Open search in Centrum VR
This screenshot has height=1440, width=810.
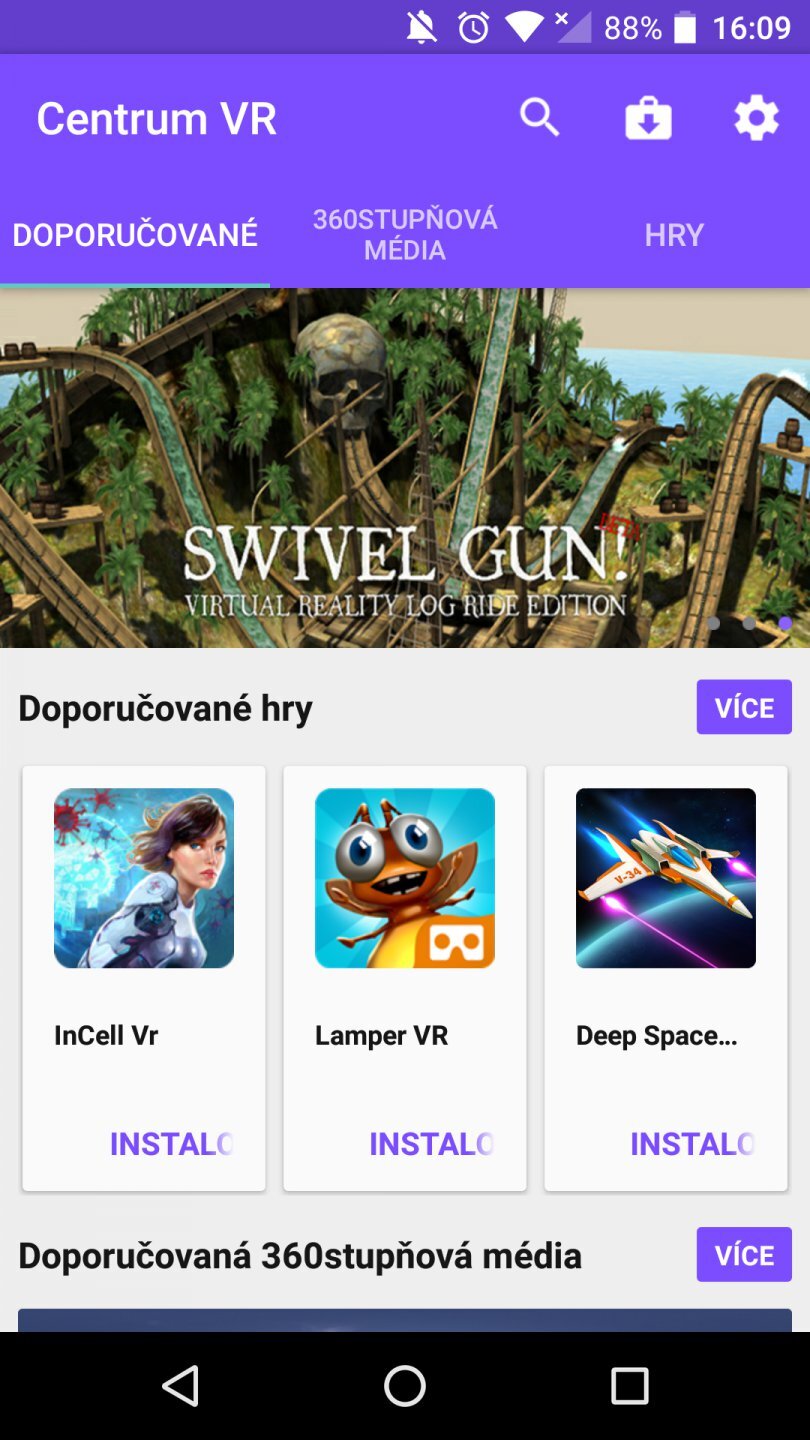[539, 118]
